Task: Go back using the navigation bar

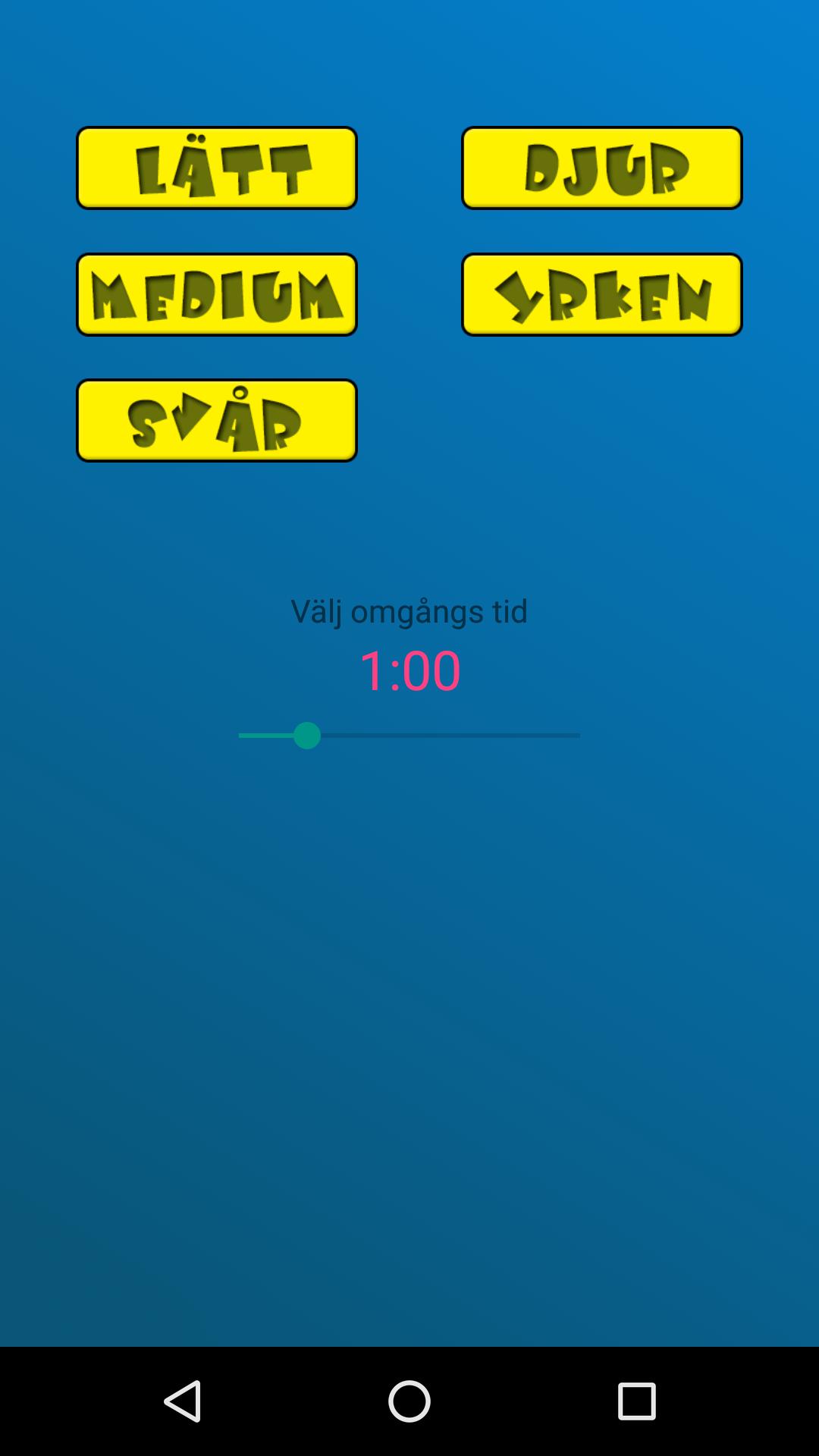Action: [182, 1401]
